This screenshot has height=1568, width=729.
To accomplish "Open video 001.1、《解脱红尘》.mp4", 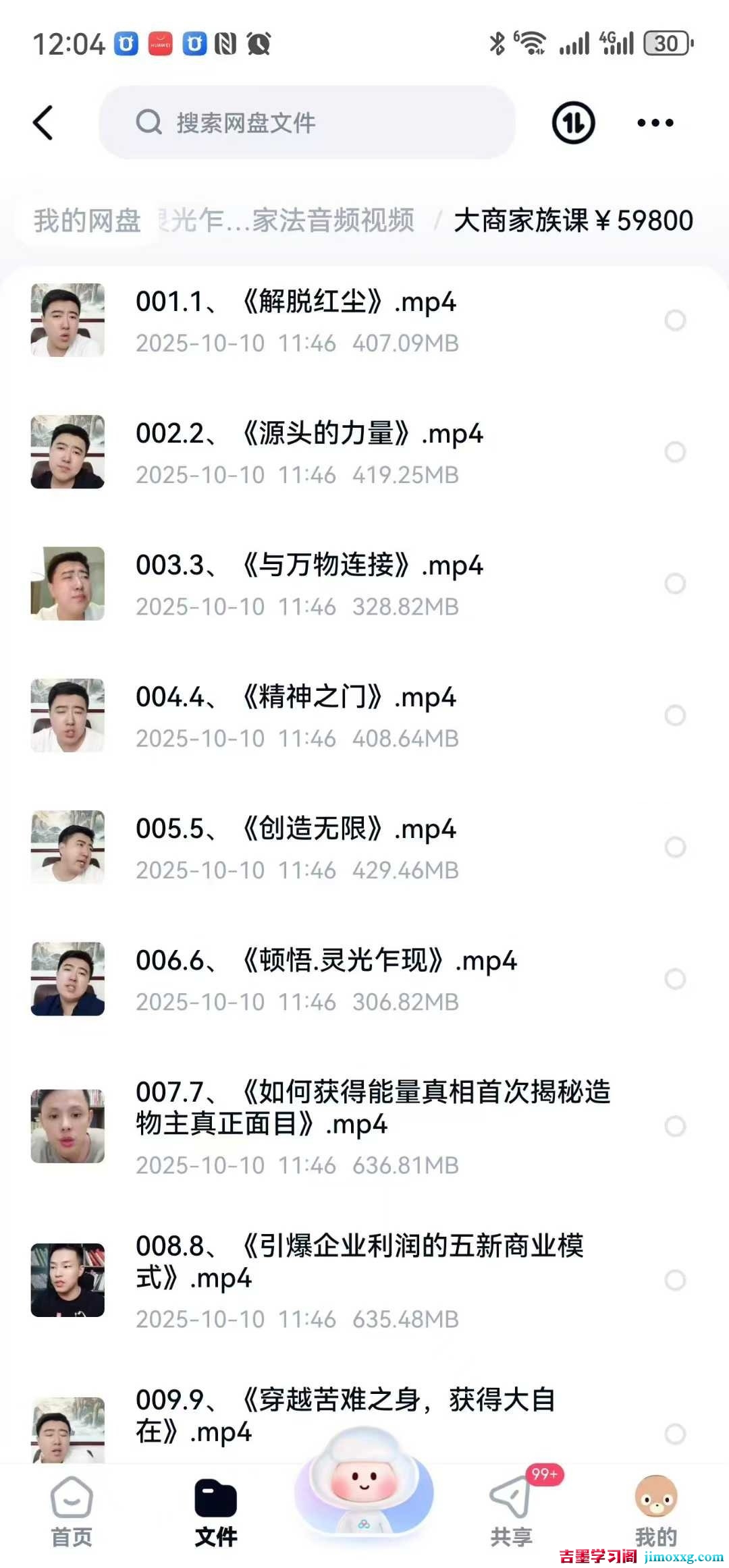I will [296, 320].
